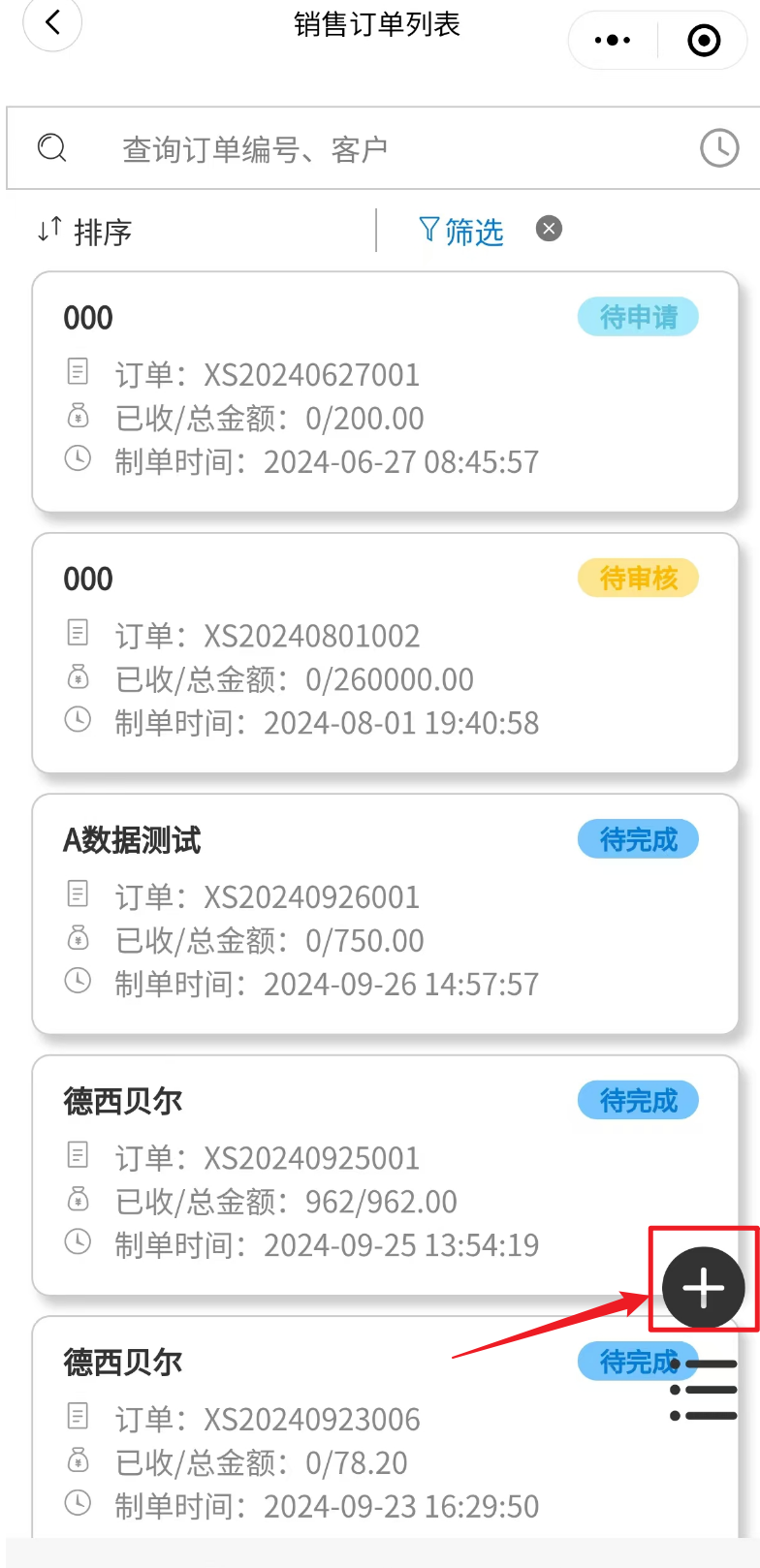Open A数据测试 order XS20240926001
Image resolution: width=760 pixels, height=1568 pixels.
coord(385,914)
